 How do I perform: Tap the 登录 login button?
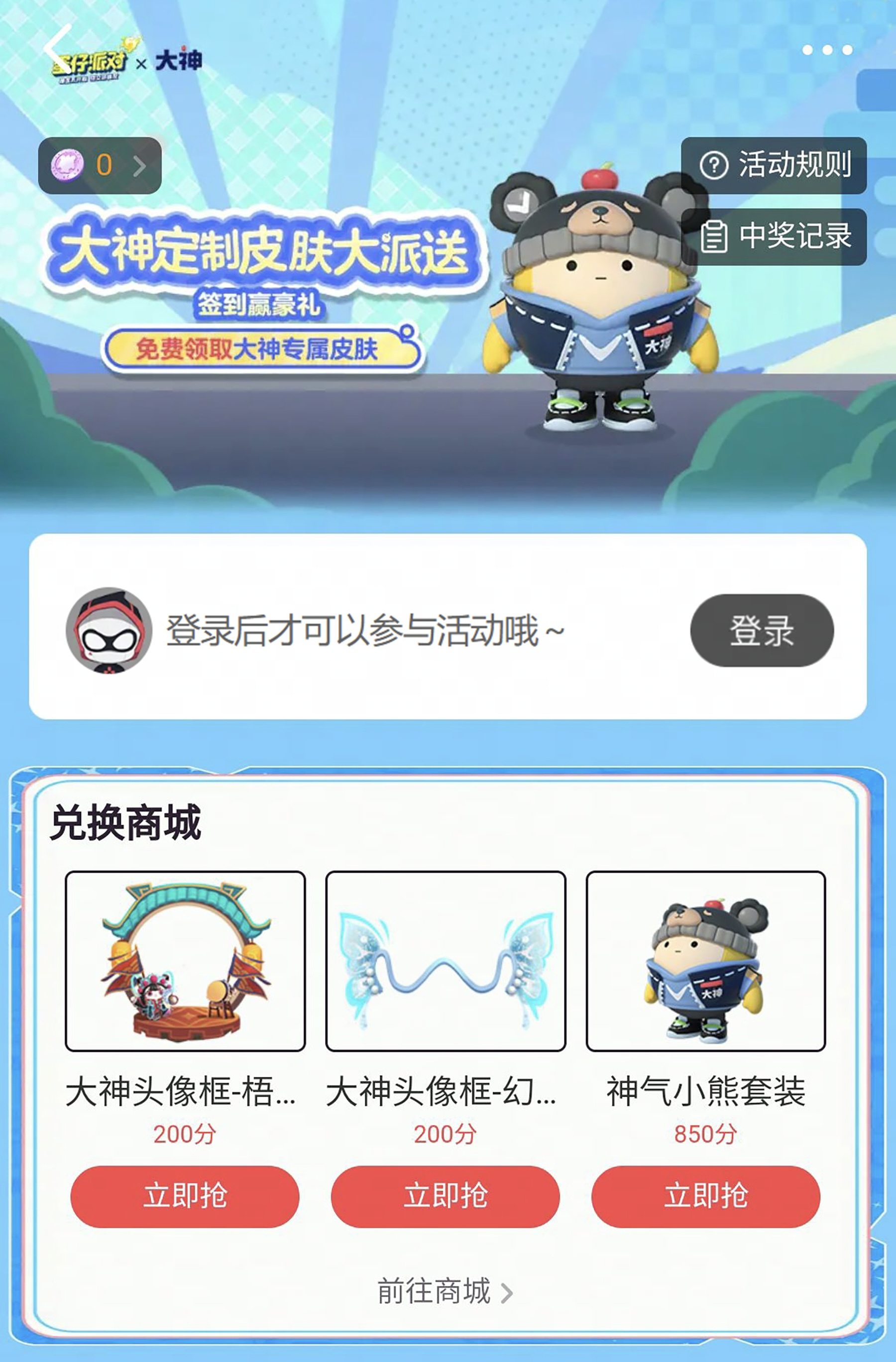pyautogui.click(x=761, y=630)
